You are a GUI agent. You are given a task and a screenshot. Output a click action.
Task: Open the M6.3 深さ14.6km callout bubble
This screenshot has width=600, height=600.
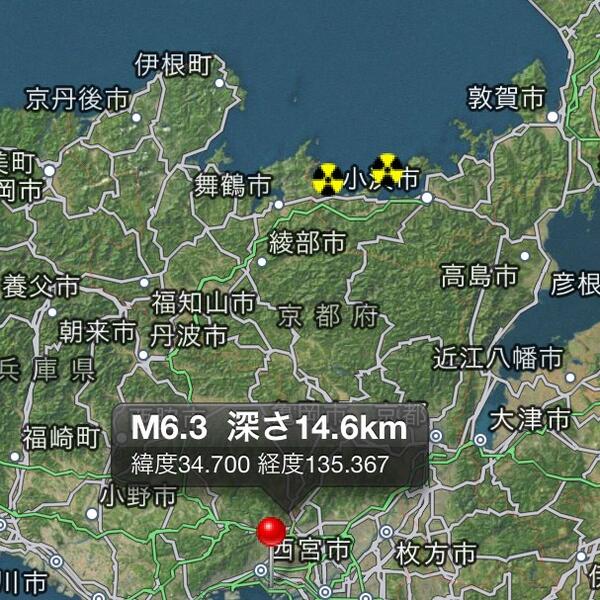270,444
